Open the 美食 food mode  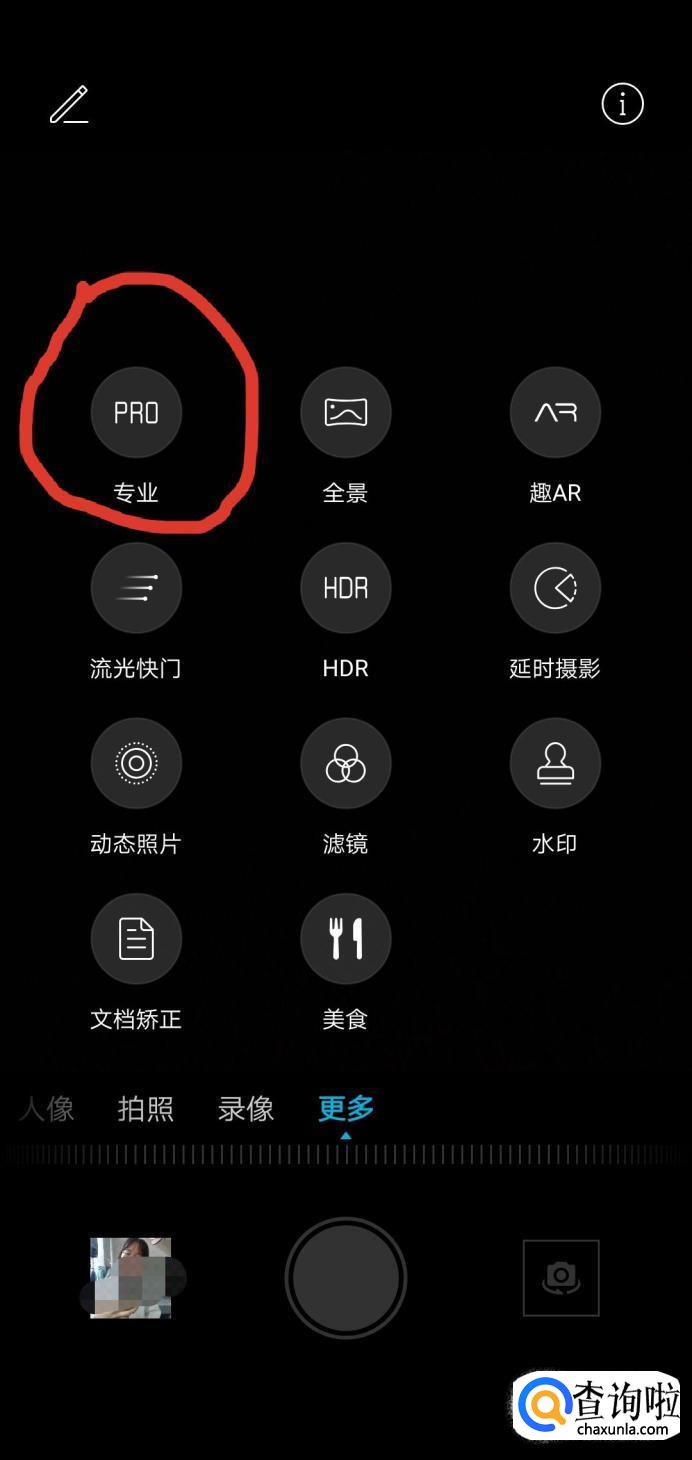(346, 939)
